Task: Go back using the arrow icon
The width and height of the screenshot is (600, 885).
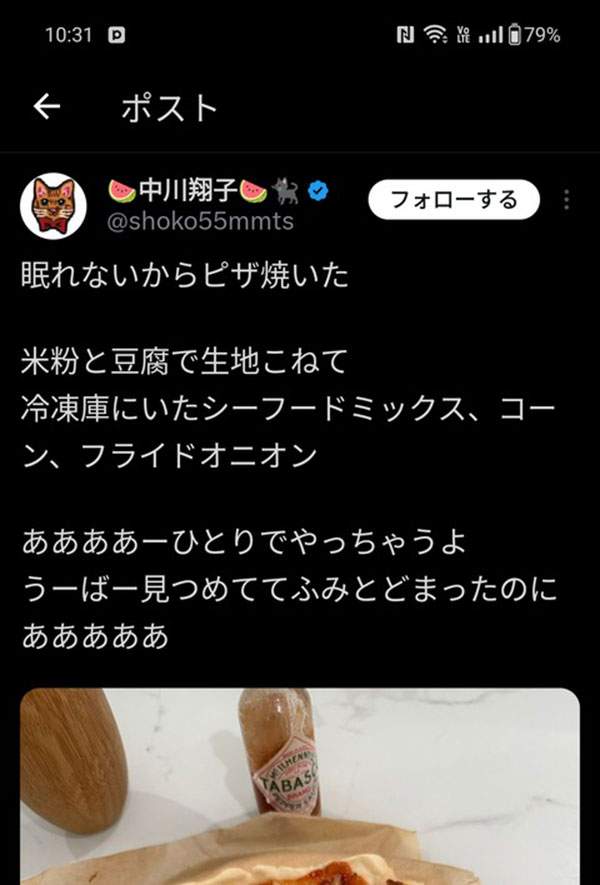Action: (x=47, y=108)
